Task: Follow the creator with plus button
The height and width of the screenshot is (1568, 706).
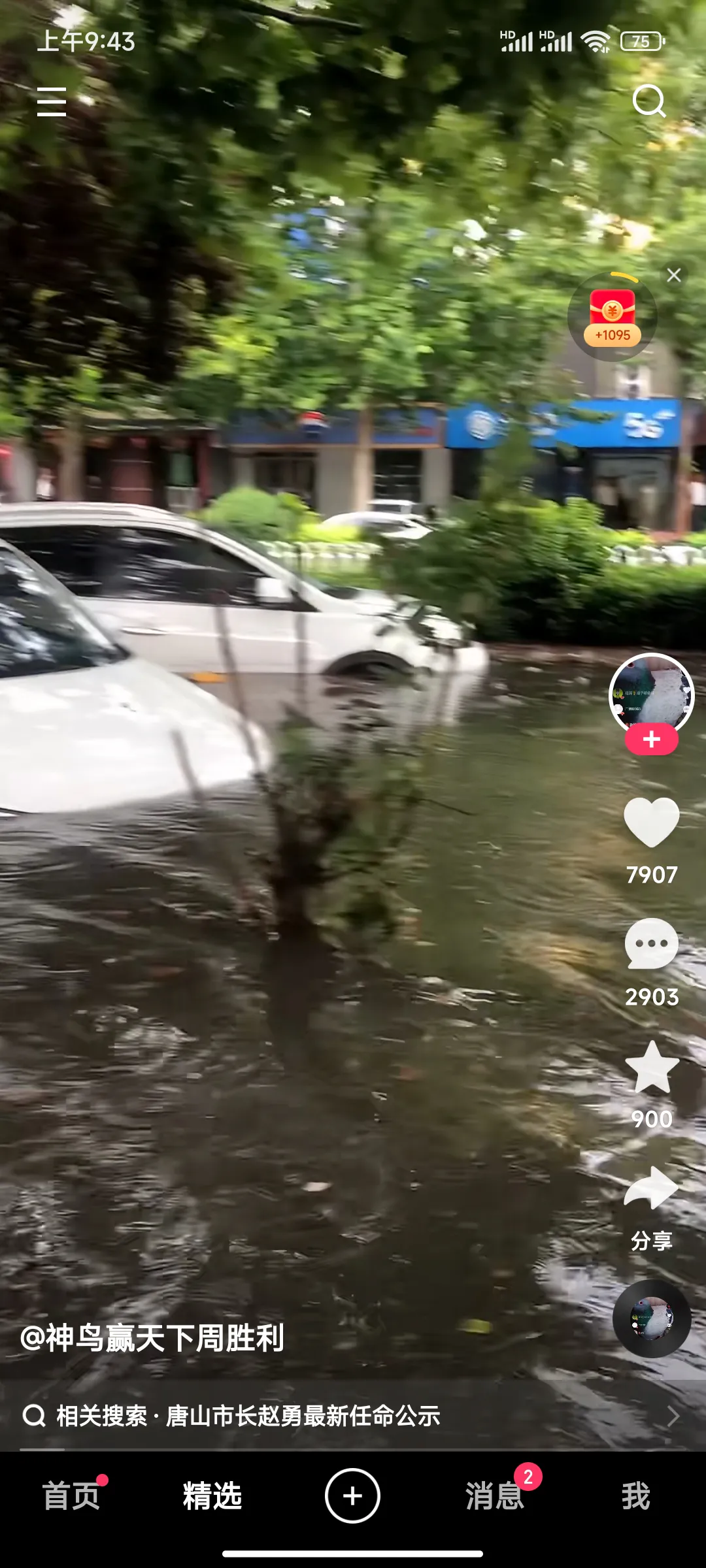Action: pyautogui.click(x=651, y=740)
